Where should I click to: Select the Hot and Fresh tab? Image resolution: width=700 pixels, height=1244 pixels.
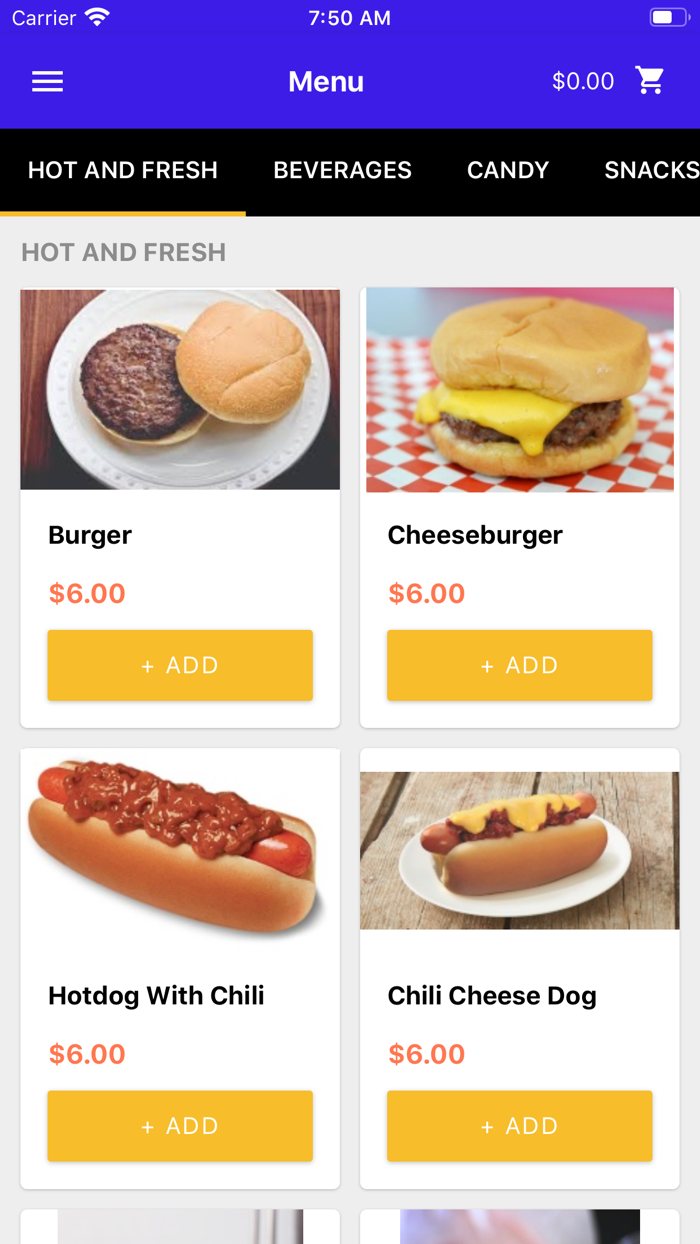coord(123,170)
